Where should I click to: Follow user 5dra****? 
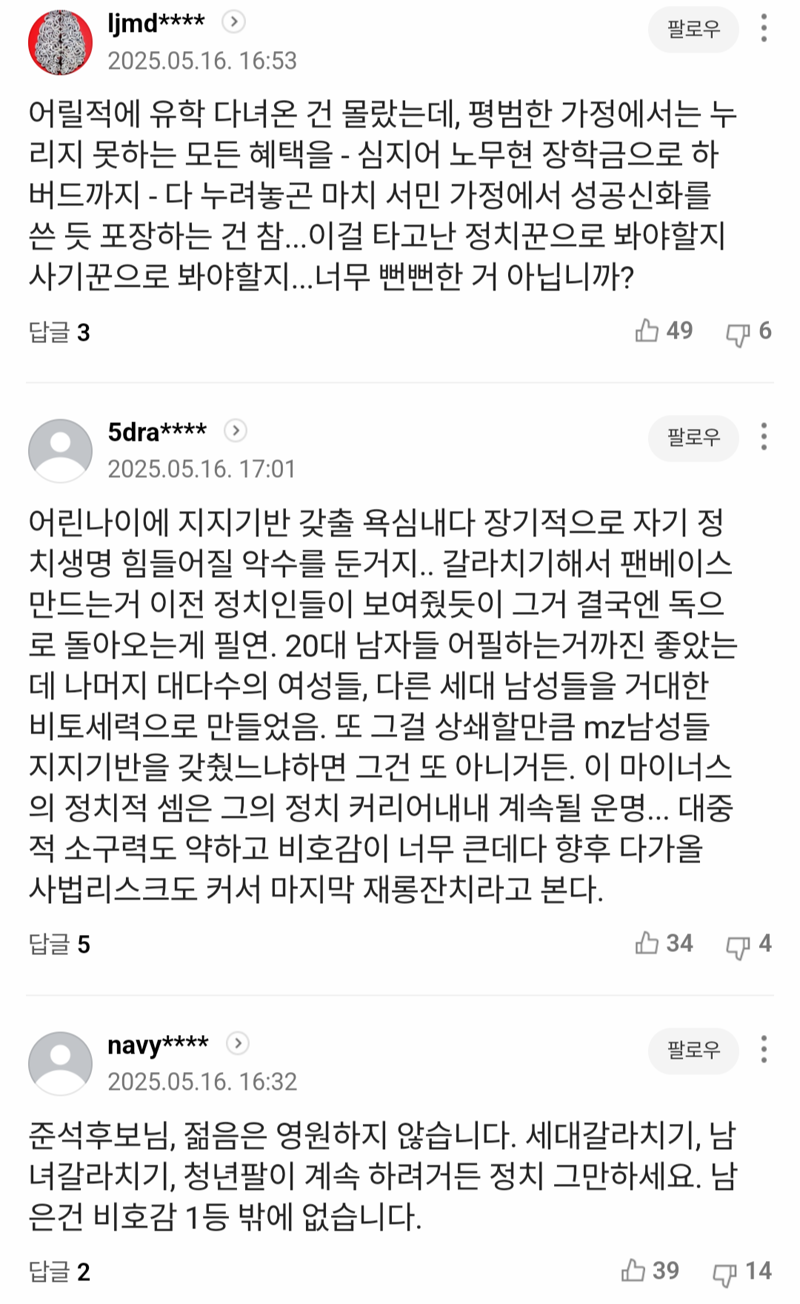(x=692, y=437)
